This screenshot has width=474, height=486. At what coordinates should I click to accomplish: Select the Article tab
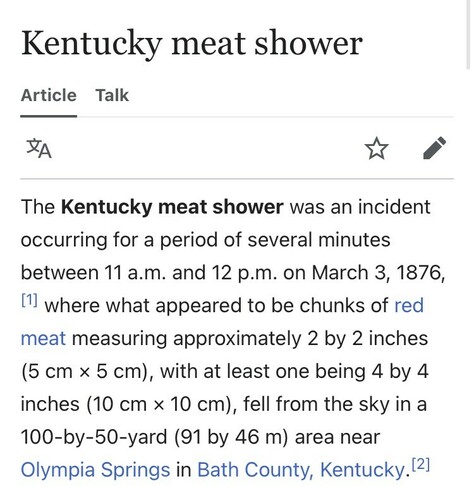tap(49, 95)
